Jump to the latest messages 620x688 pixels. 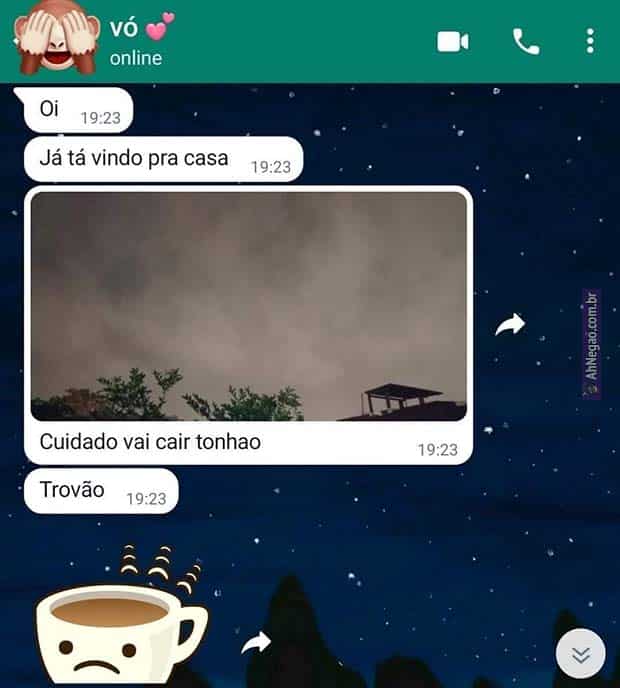tap(581, 655)
